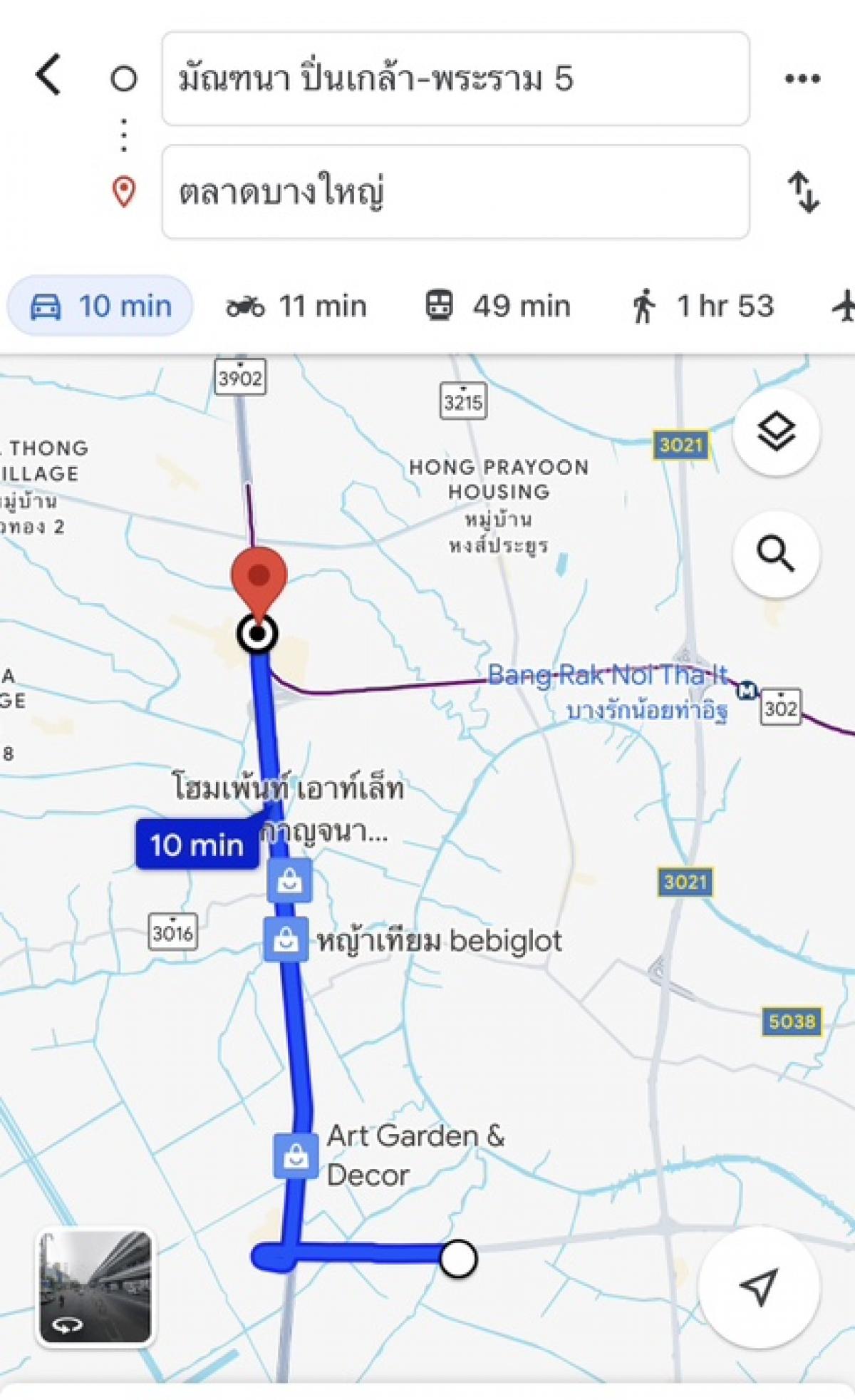
Task: Center map on my location
Action: pos(759,1287)
